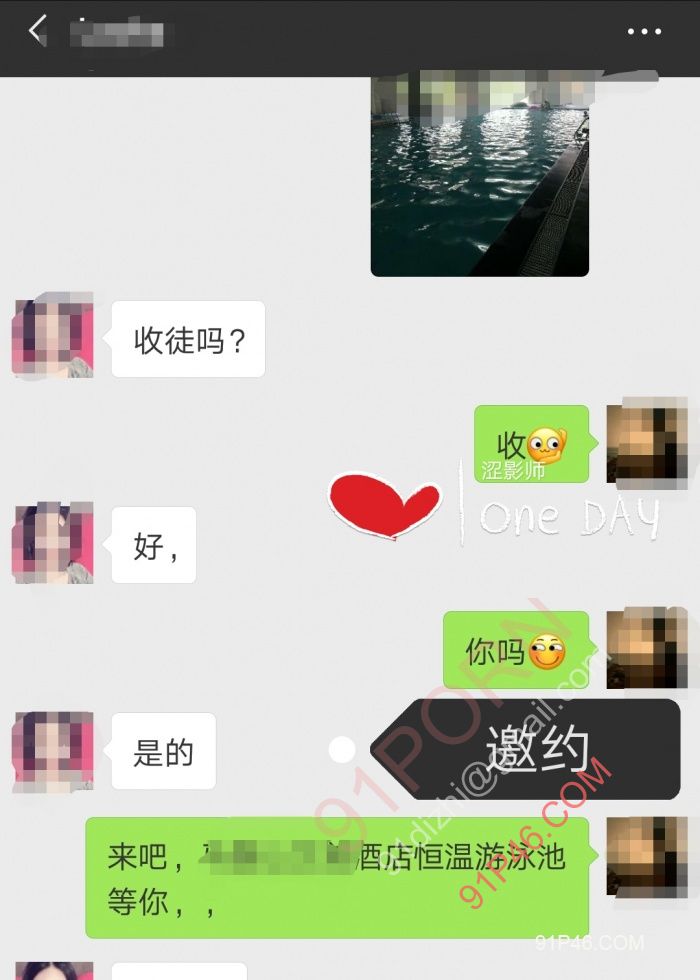This screenshot has width=700, height=980.
Task: Go back to the chat list
Action: pos(38,30)
